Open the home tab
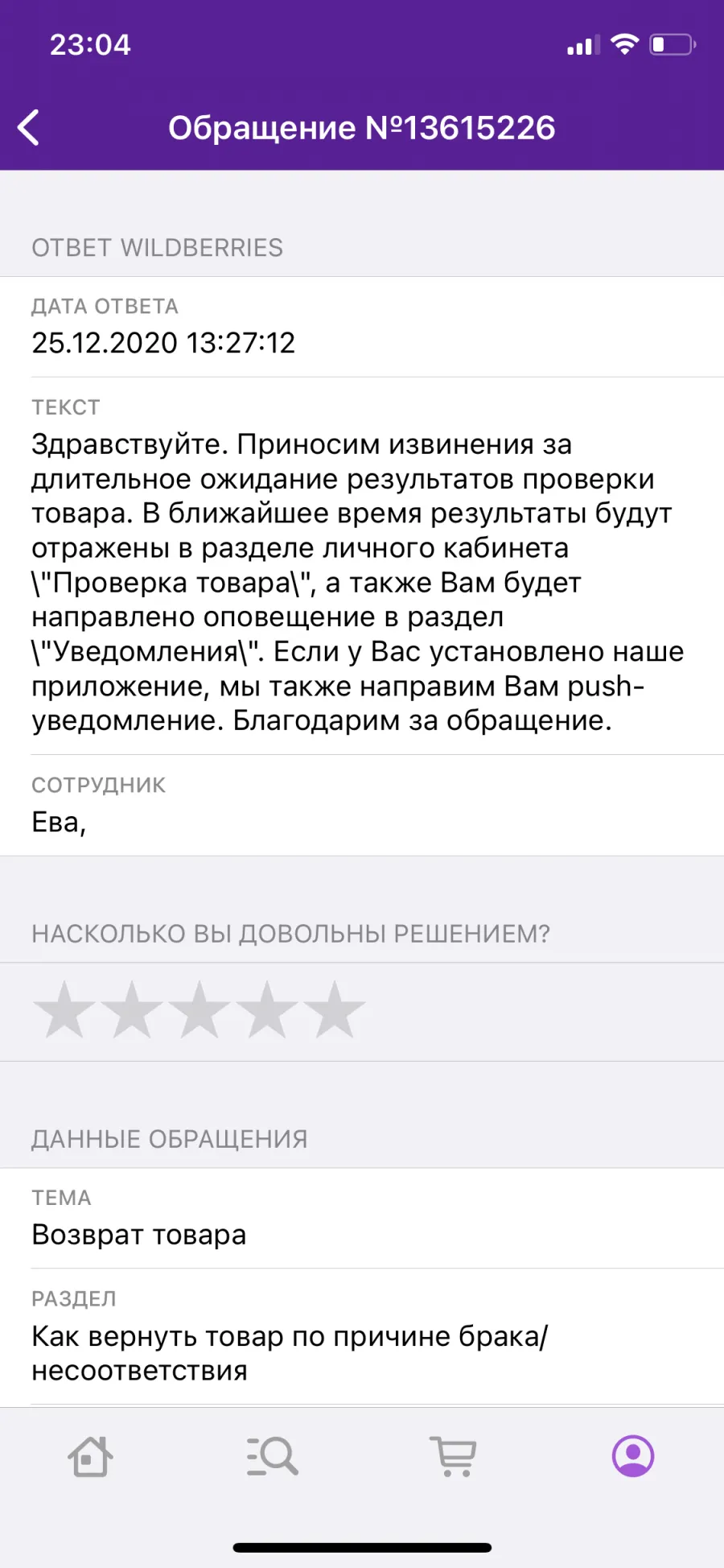The height and width of the screenshot is (1568, 724). point(90,1456)
